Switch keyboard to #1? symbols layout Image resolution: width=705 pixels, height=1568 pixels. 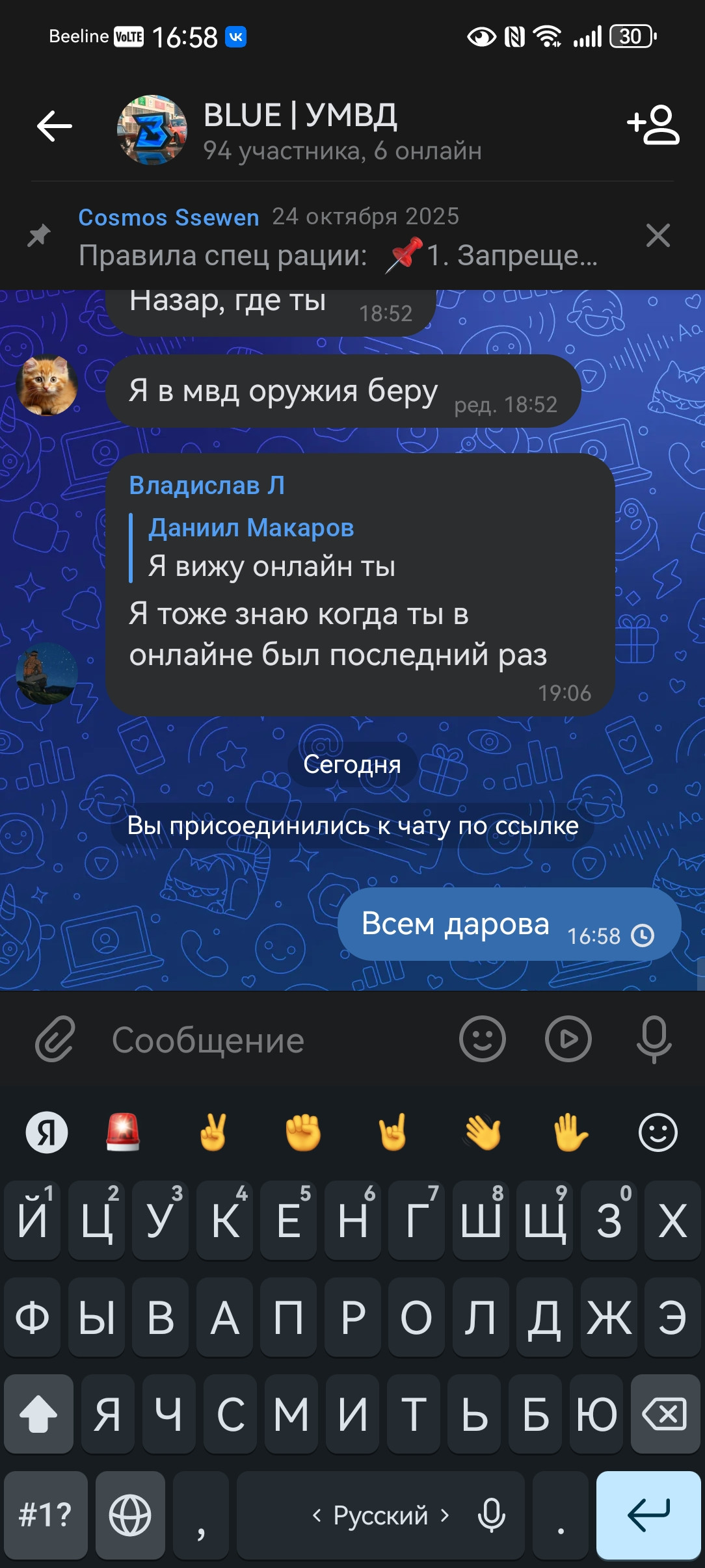click(x=46, y=1515)
